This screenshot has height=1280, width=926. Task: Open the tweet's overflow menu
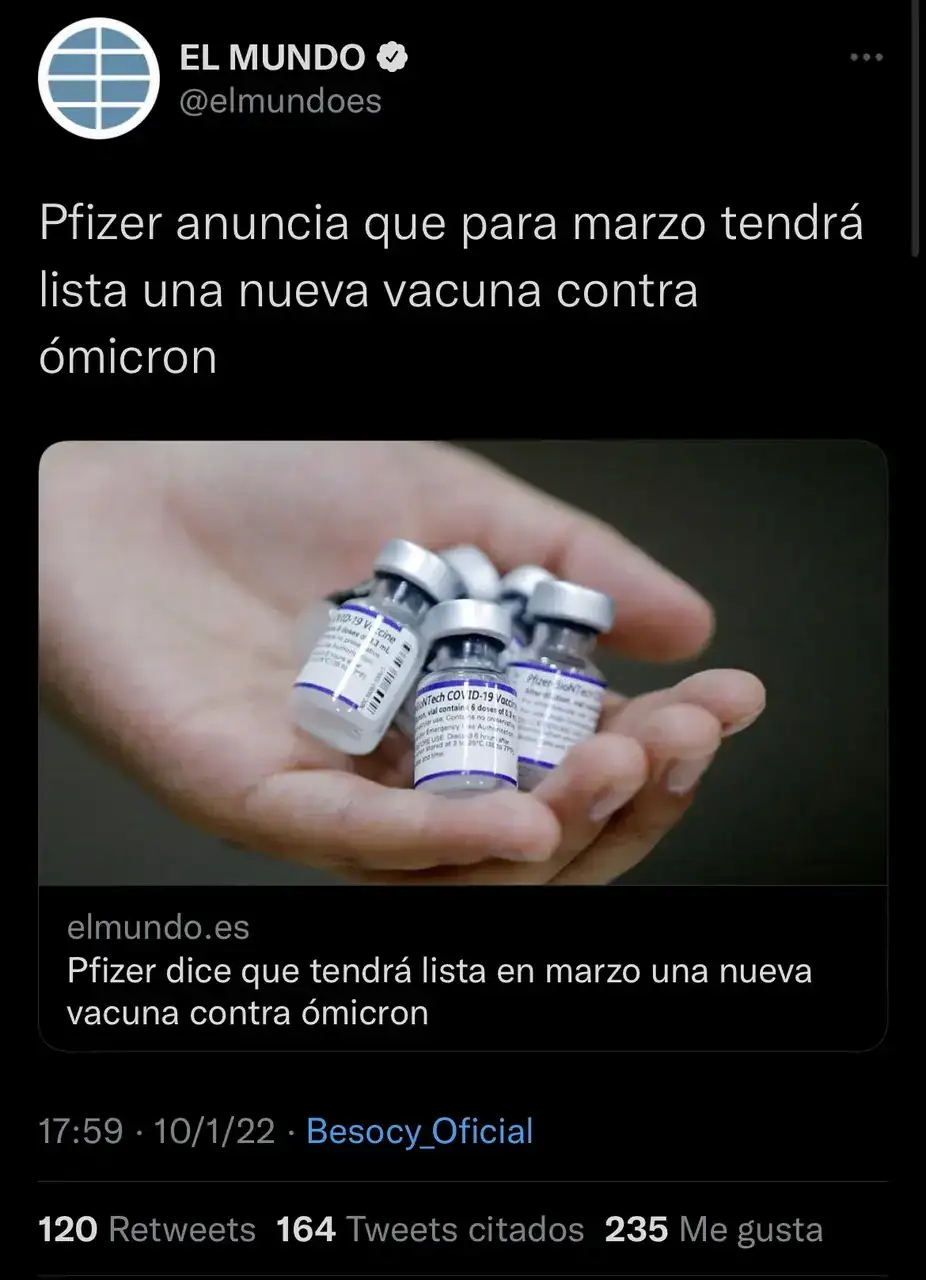[866, 58]
